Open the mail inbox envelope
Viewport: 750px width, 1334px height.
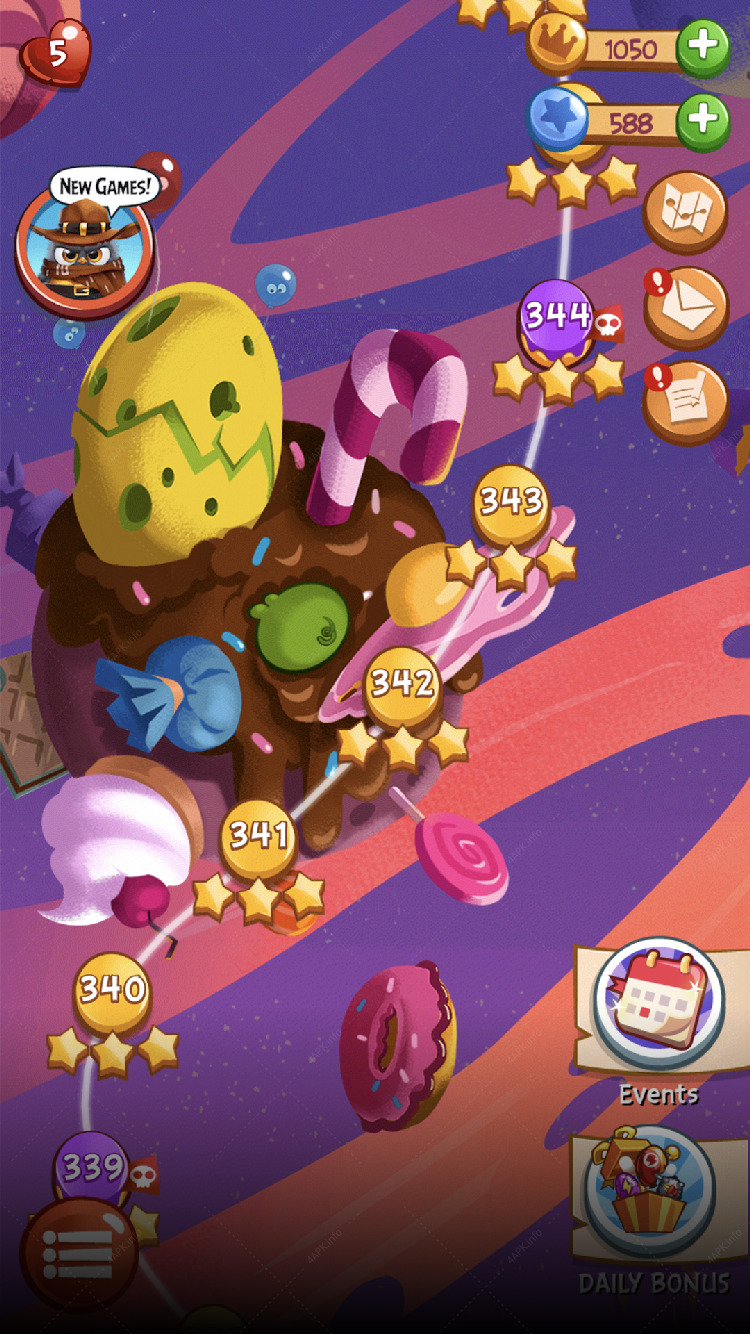click(x=685, y=306)
